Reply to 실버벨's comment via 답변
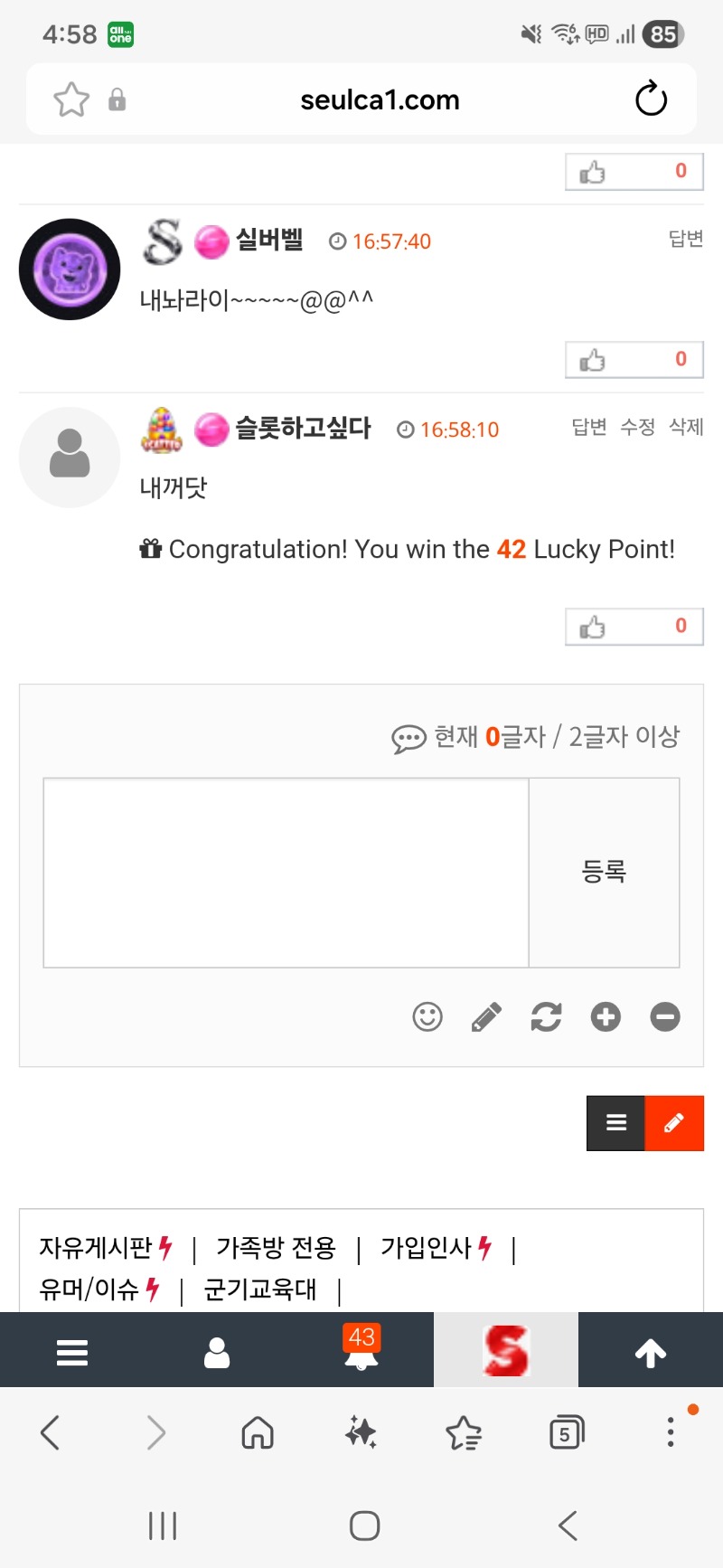Image resolution: width=723 pixels, height=1568 pixels. (x=685, y=239)
